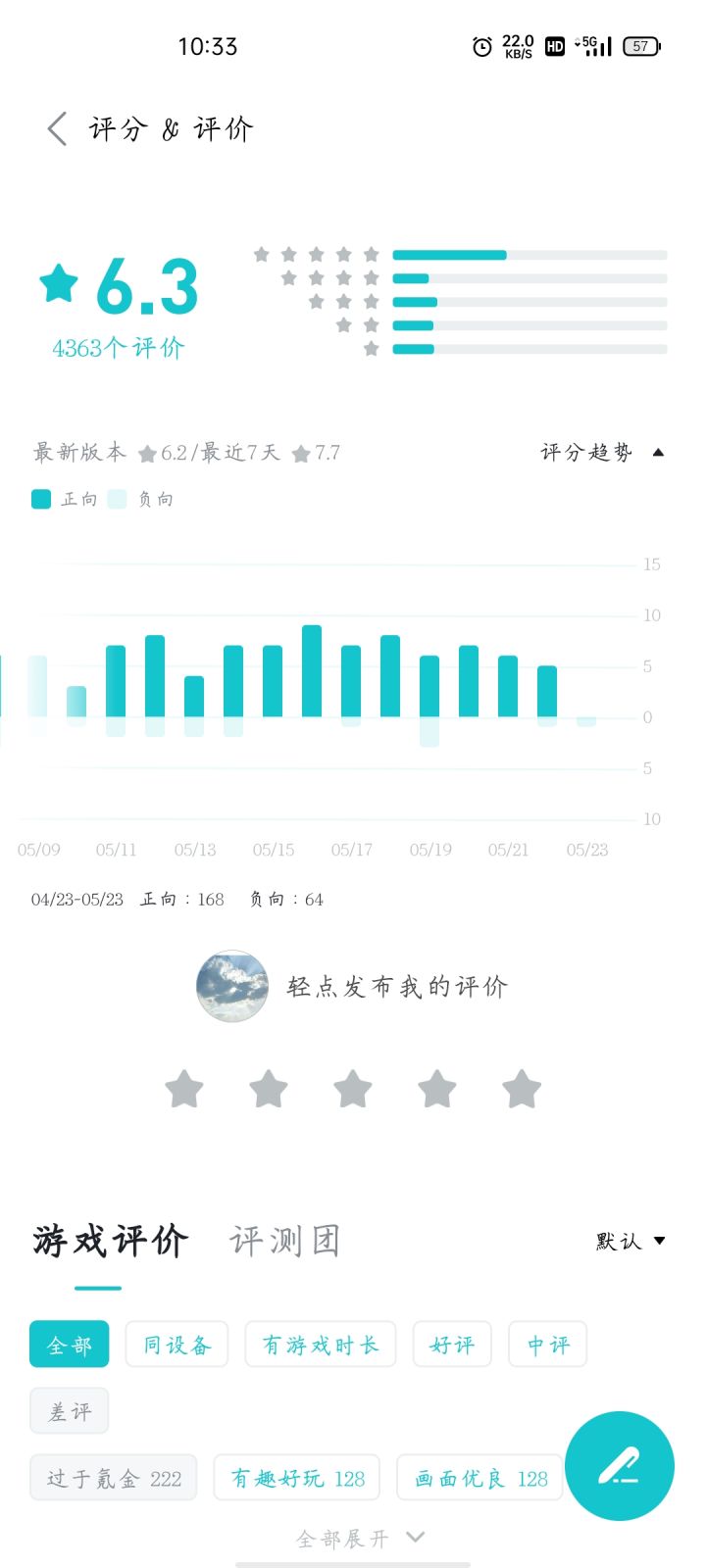Screen dimensions: 706x1568
Task: Collapse the 评分趋势 chart
Action: 601,452
